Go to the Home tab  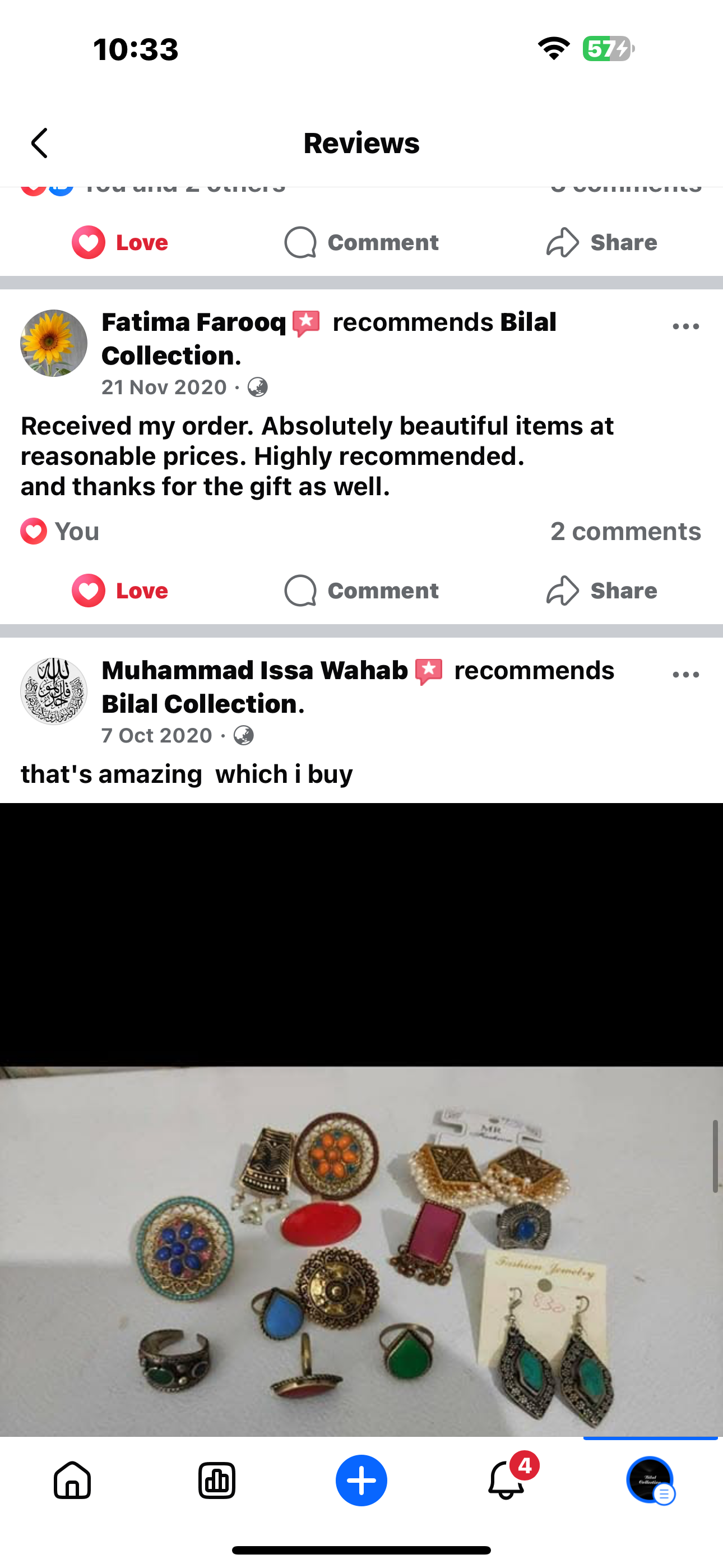(x=72, y=1480)
